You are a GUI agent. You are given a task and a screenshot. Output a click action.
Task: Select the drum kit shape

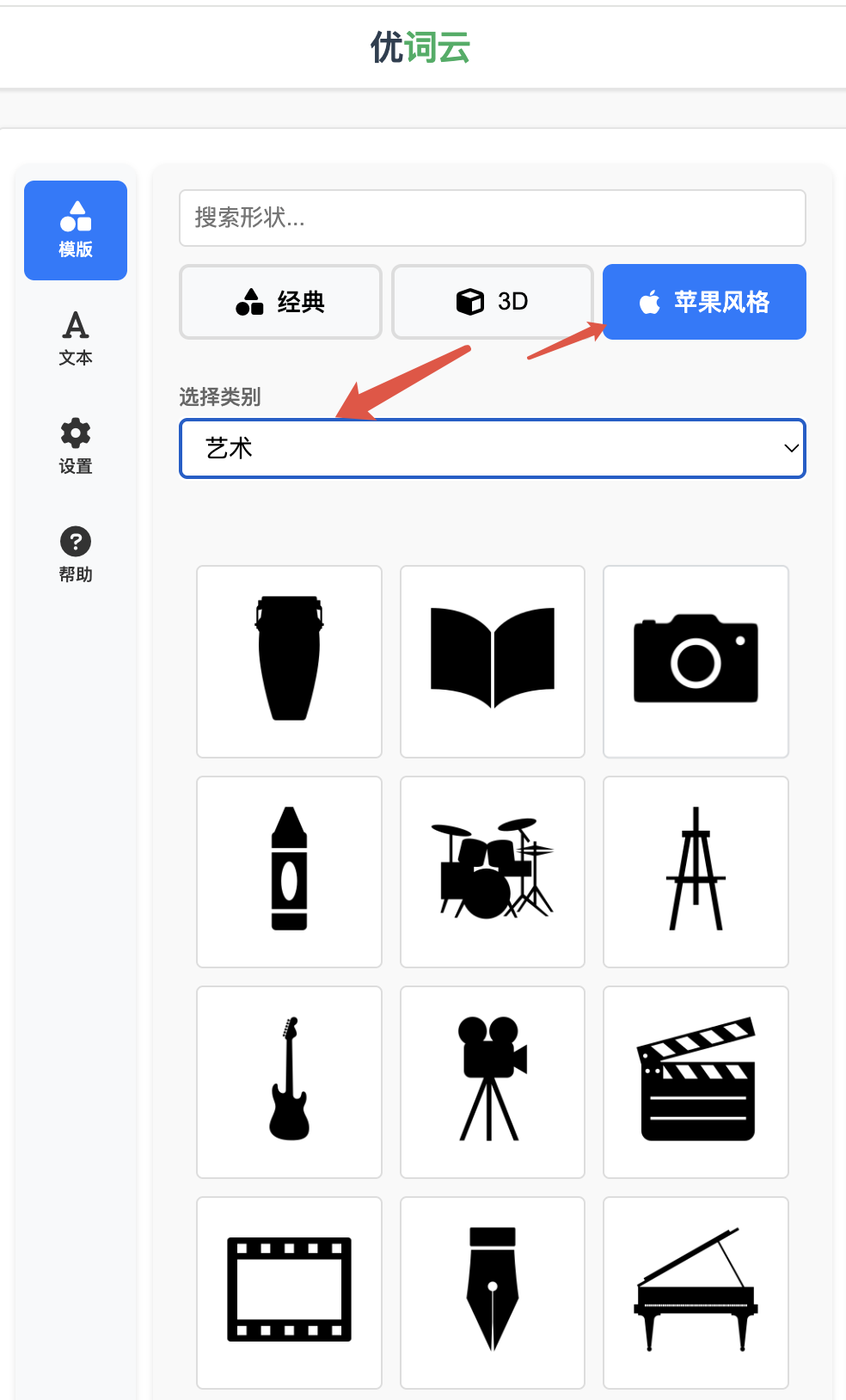(492, 871)
